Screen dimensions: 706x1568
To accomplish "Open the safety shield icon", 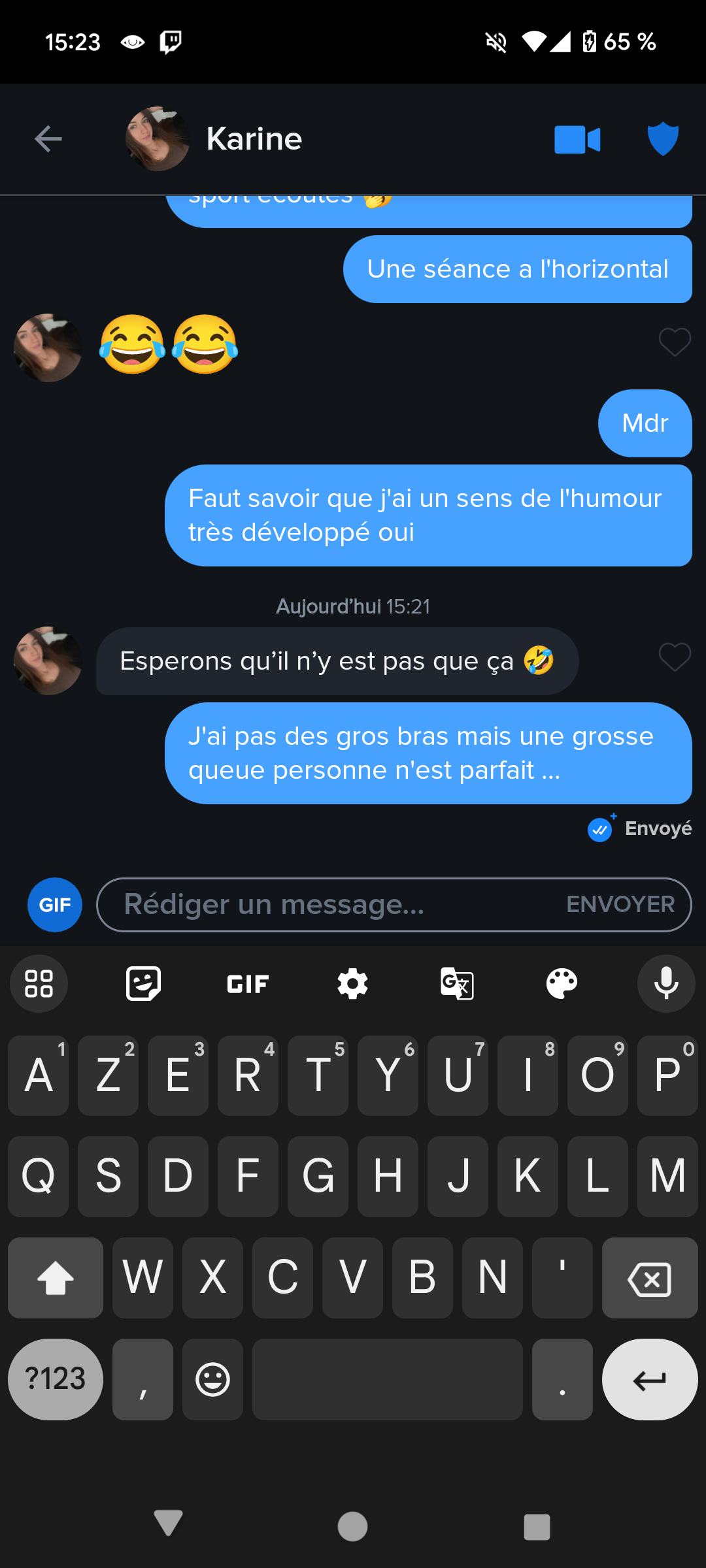I will (663, 139).
